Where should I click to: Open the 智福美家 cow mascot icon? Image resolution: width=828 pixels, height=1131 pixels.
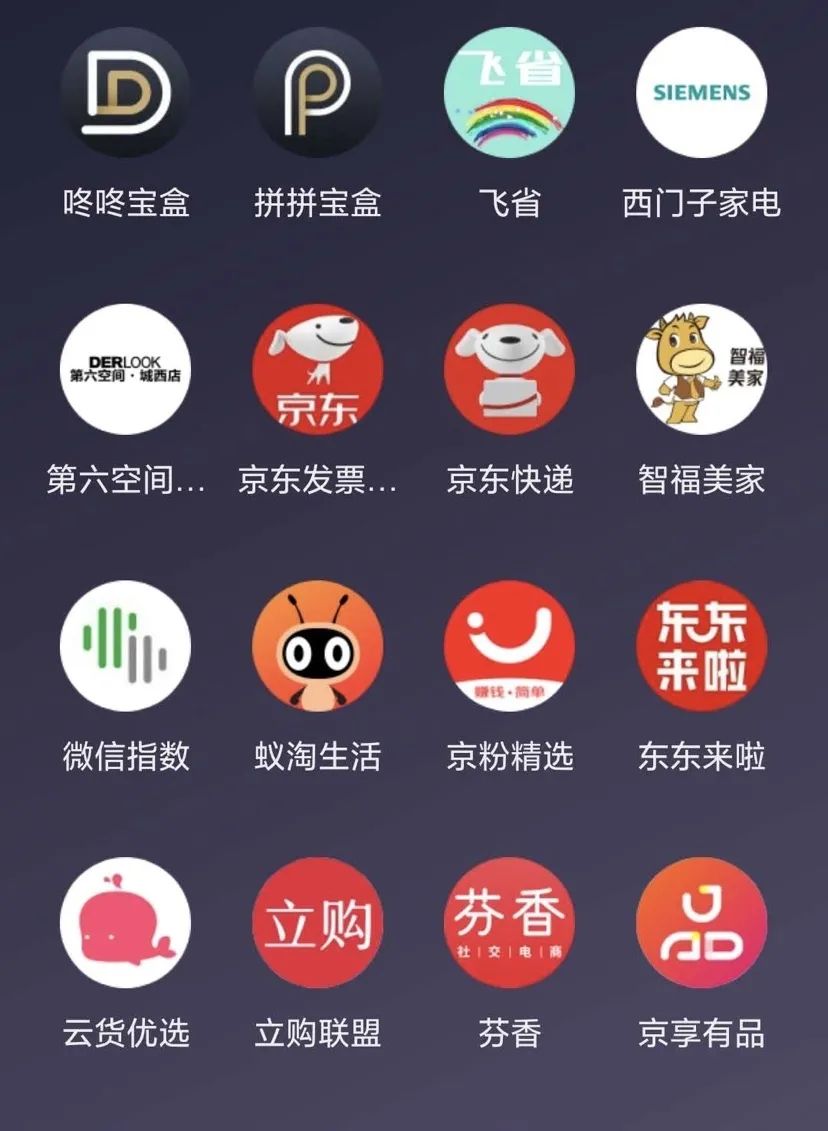coord(701,370)
